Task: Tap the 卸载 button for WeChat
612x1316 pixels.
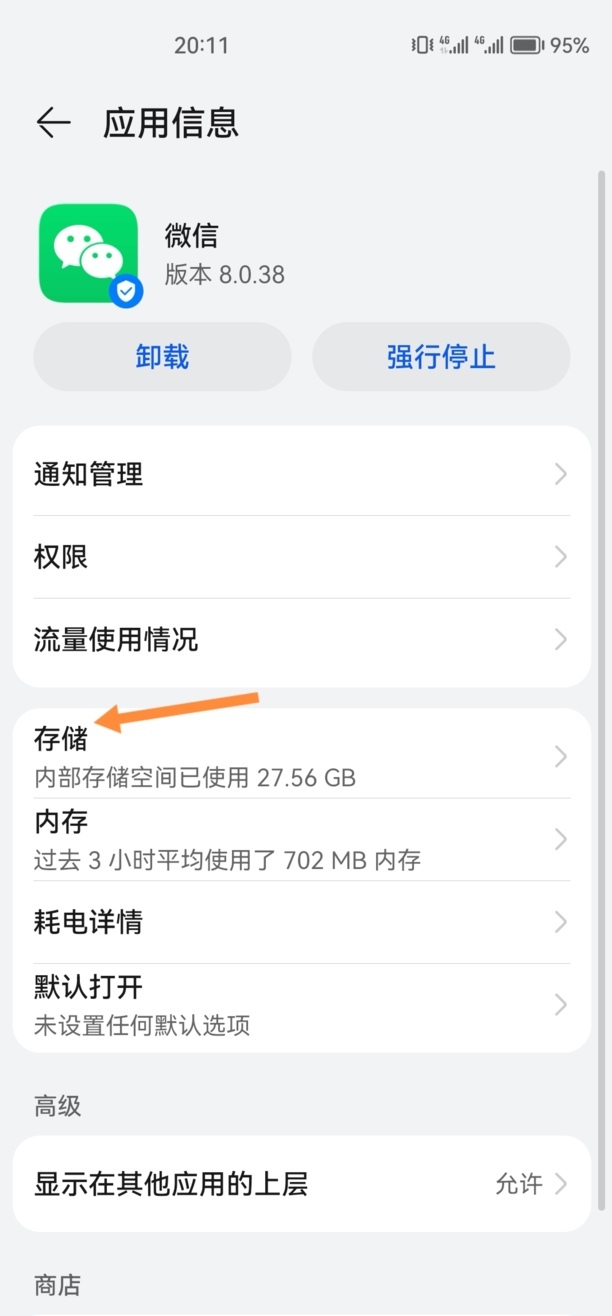Action: pos(162,357)
